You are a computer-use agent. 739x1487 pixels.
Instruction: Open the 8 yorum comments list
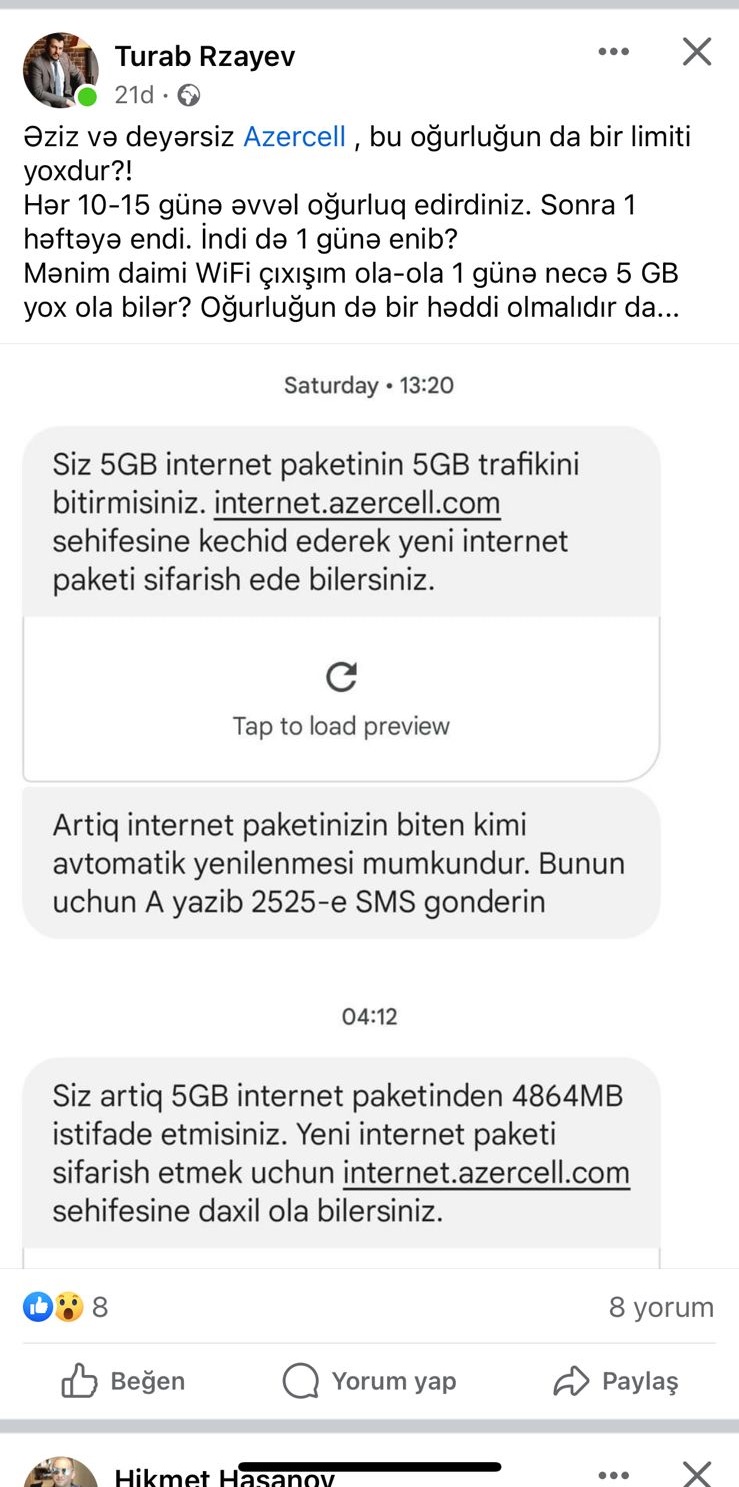click(x=661, y=1307)
